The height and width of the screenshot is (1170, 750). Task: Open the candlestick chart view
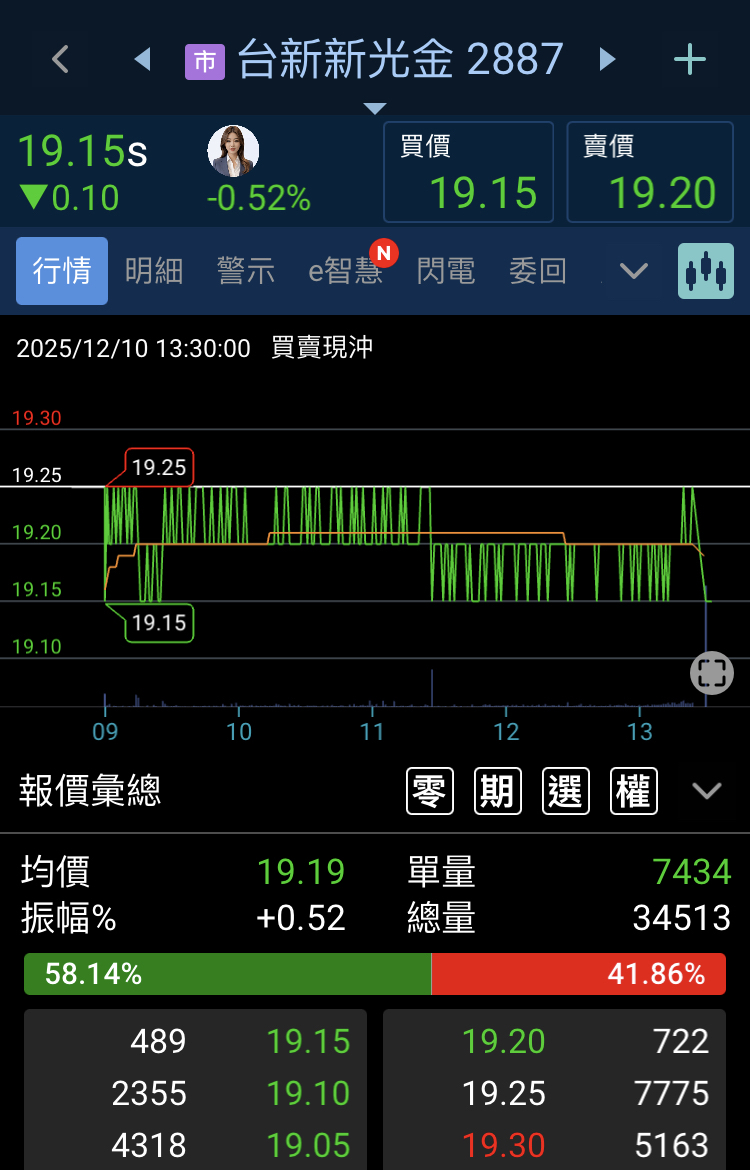(x=706, y=271)
